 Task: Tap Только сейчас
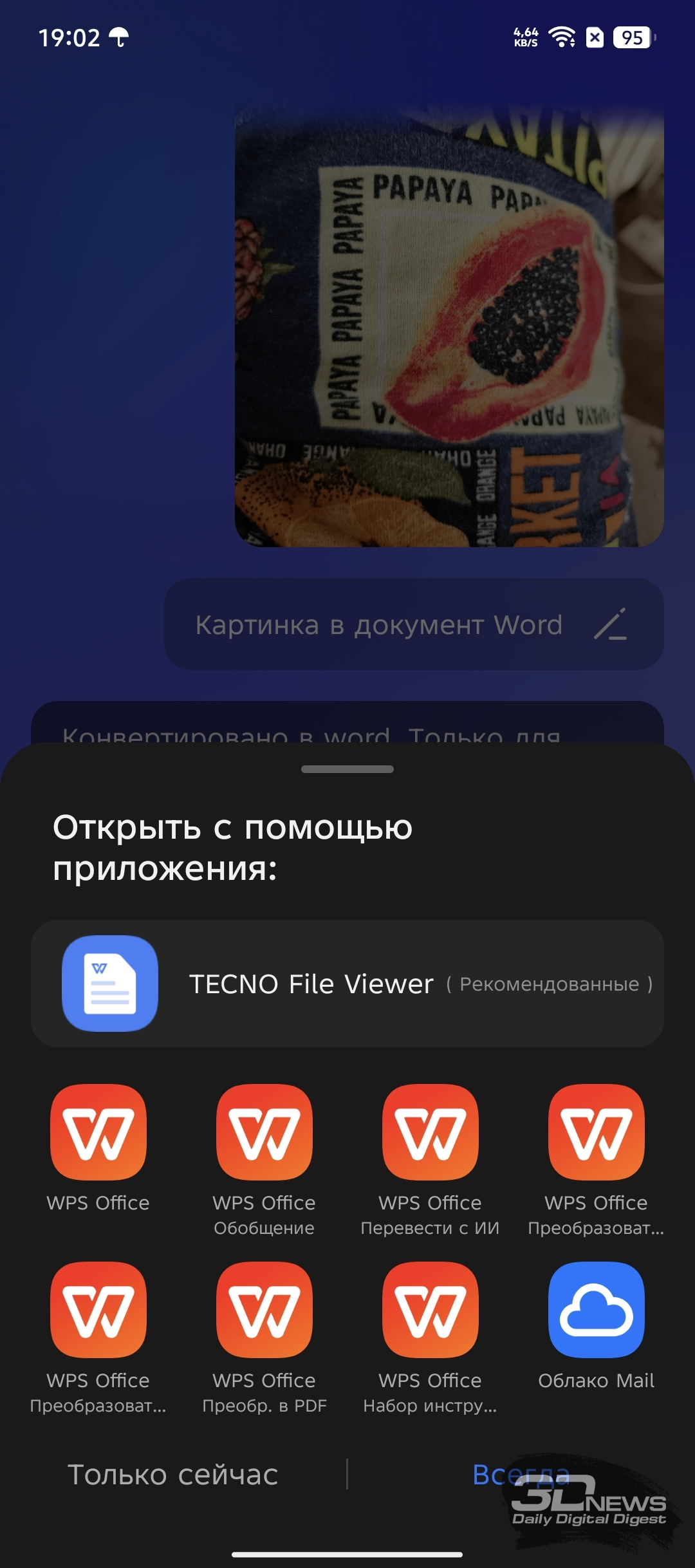pyautogui.click(x=172, y=1475)
